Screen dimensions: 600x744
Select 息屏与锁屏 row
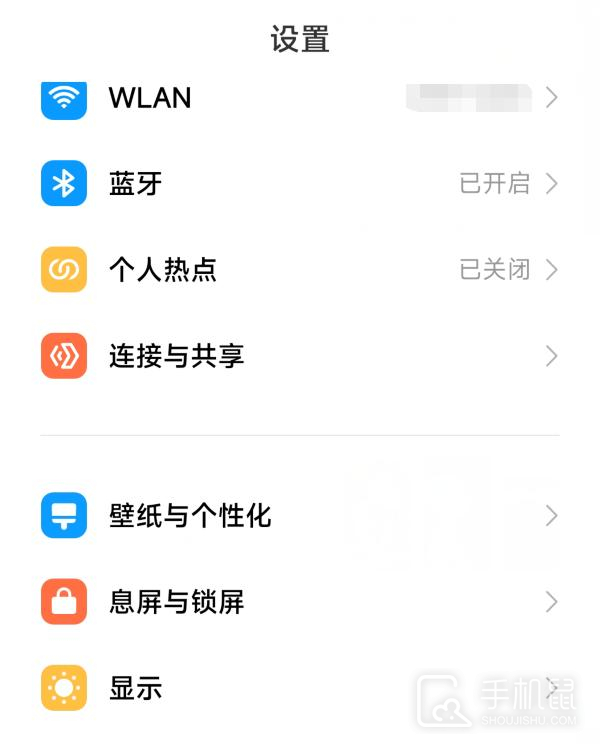click(300, 602)
